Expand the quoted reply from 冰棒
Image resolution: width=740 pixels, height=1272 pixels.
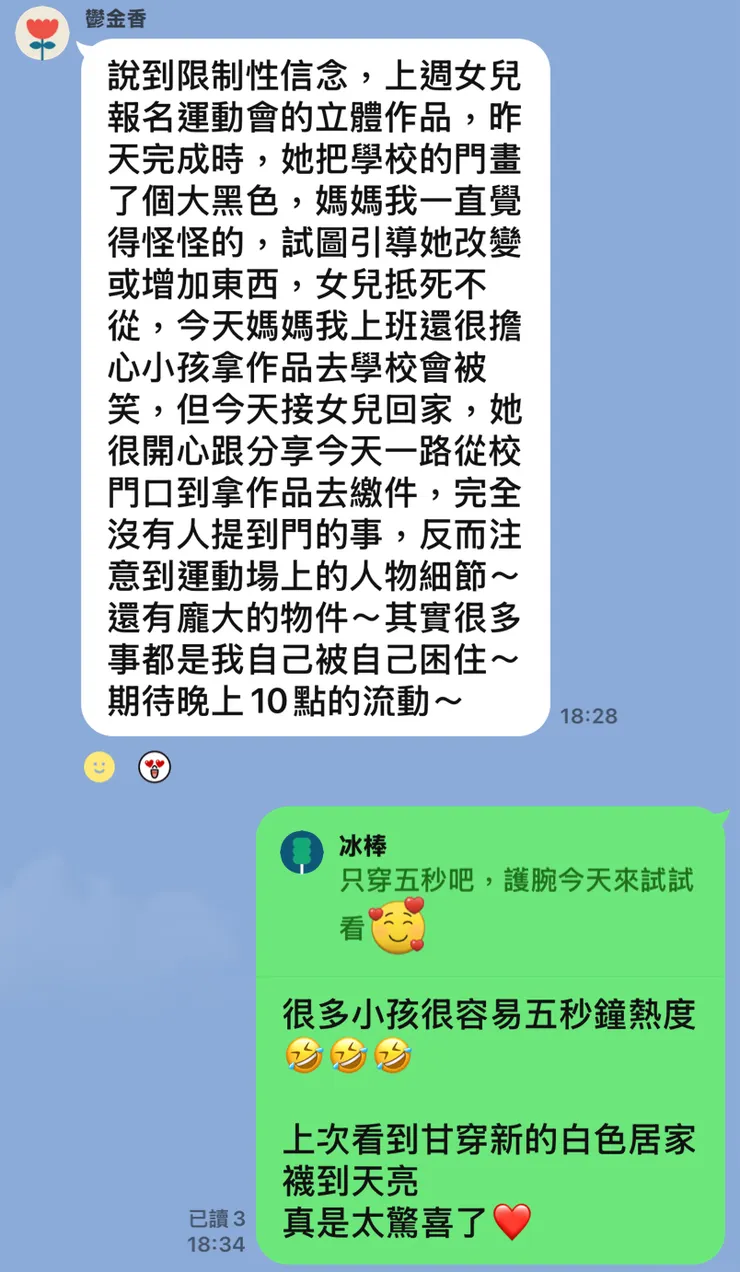click(x=480, y=890)
